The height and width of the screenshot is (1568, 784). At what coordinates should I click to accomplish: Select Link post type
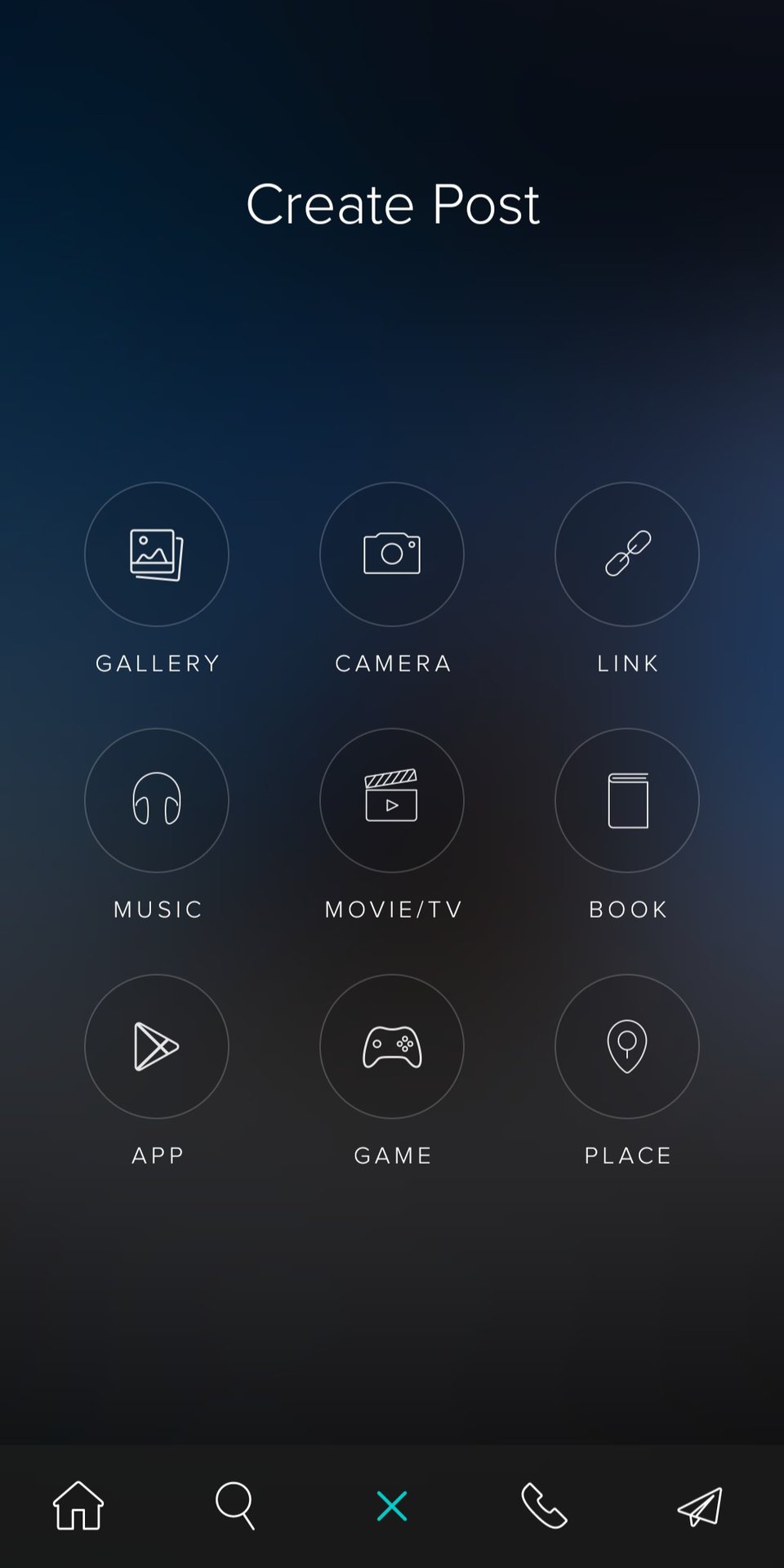tap(627, 555)
